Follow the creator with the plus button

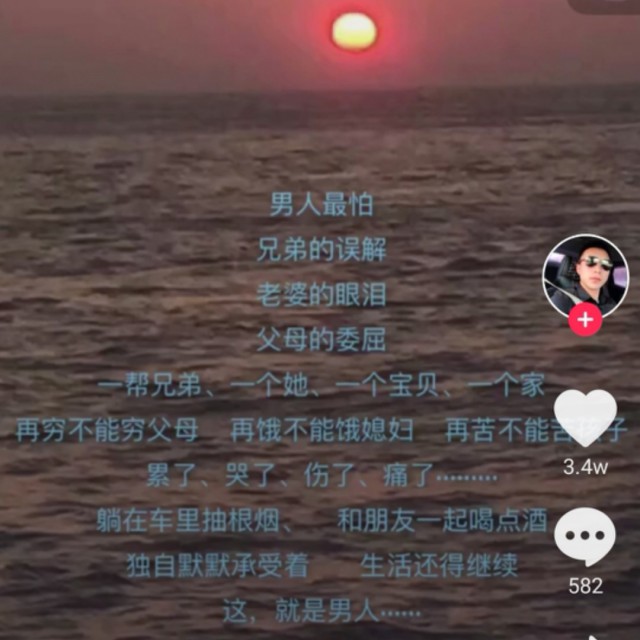[x=585, y=320]
